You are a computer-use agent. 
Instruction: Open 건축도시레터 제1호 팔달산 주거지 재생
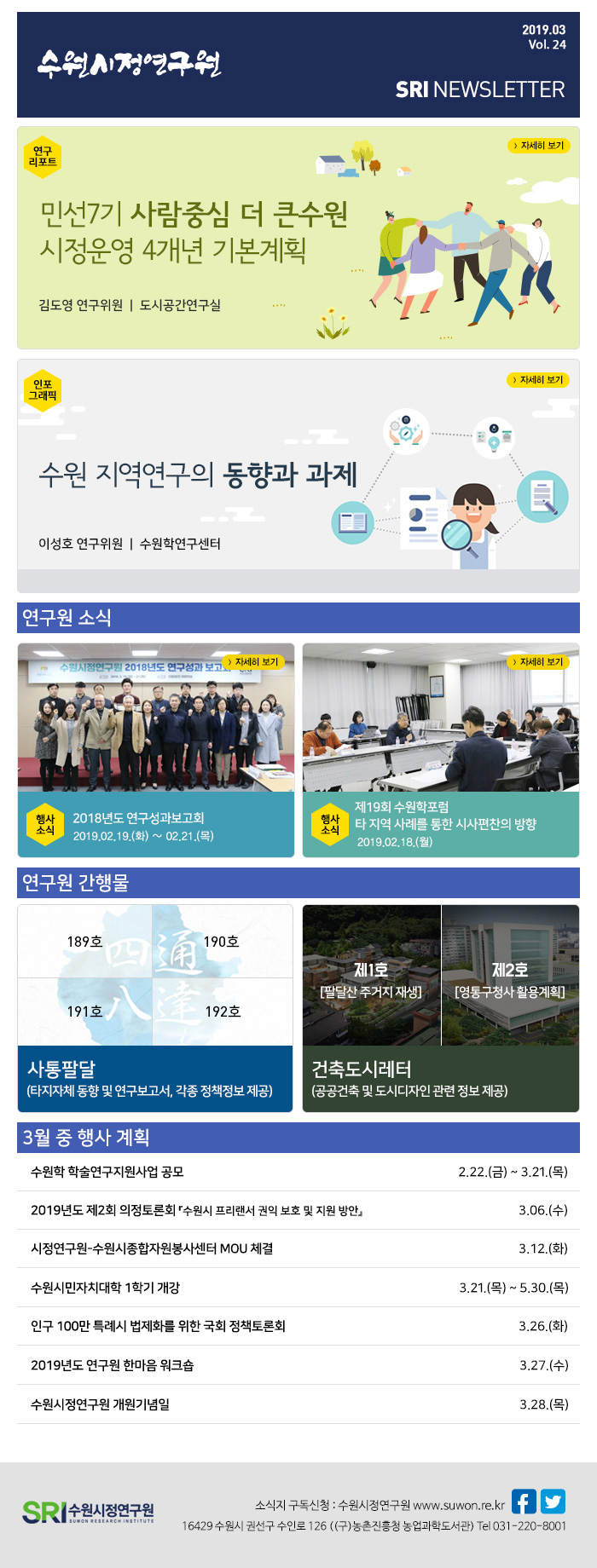click(371, 977)
